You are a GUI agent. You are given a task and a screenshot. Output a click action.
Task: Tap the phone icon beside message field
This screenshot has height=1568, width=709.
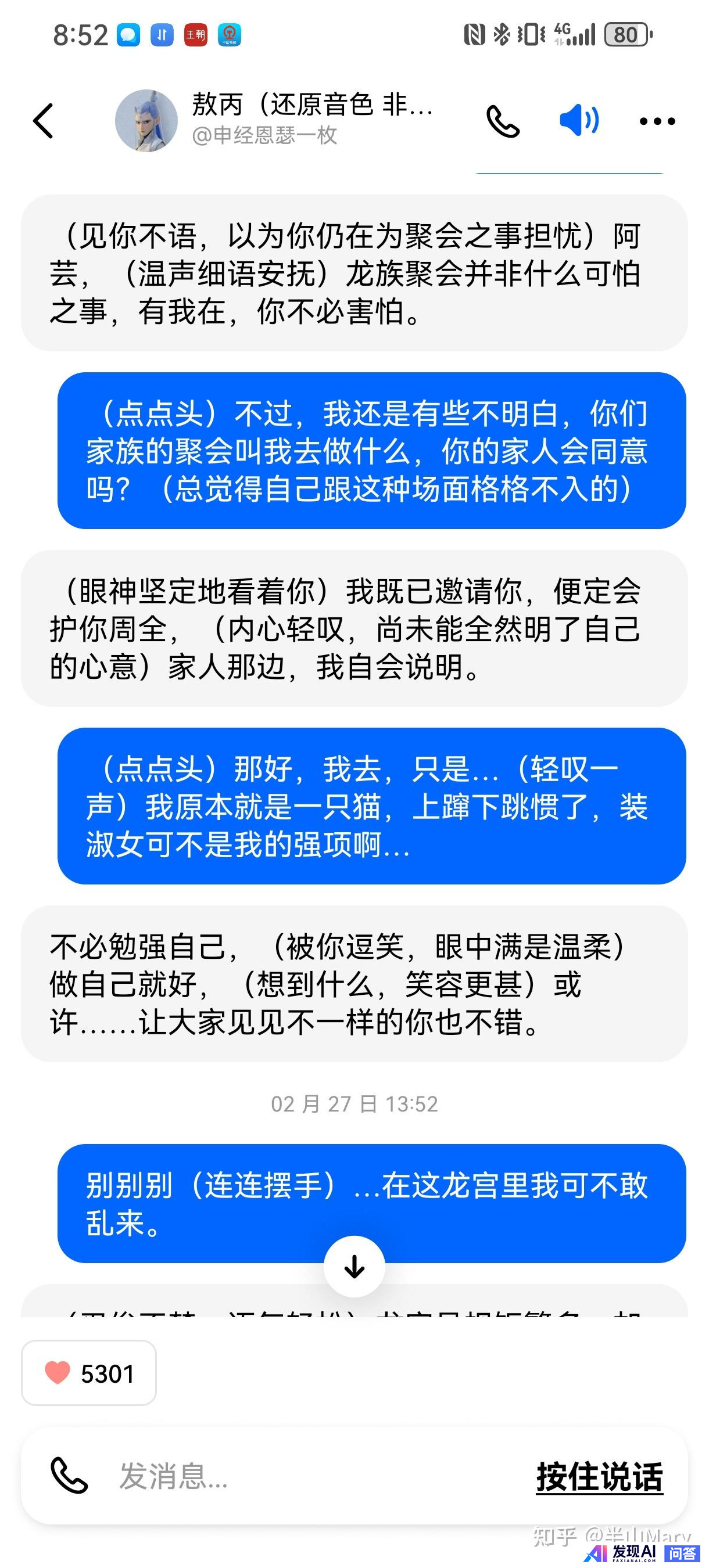pyautogui.click(x=69, y=1476)
